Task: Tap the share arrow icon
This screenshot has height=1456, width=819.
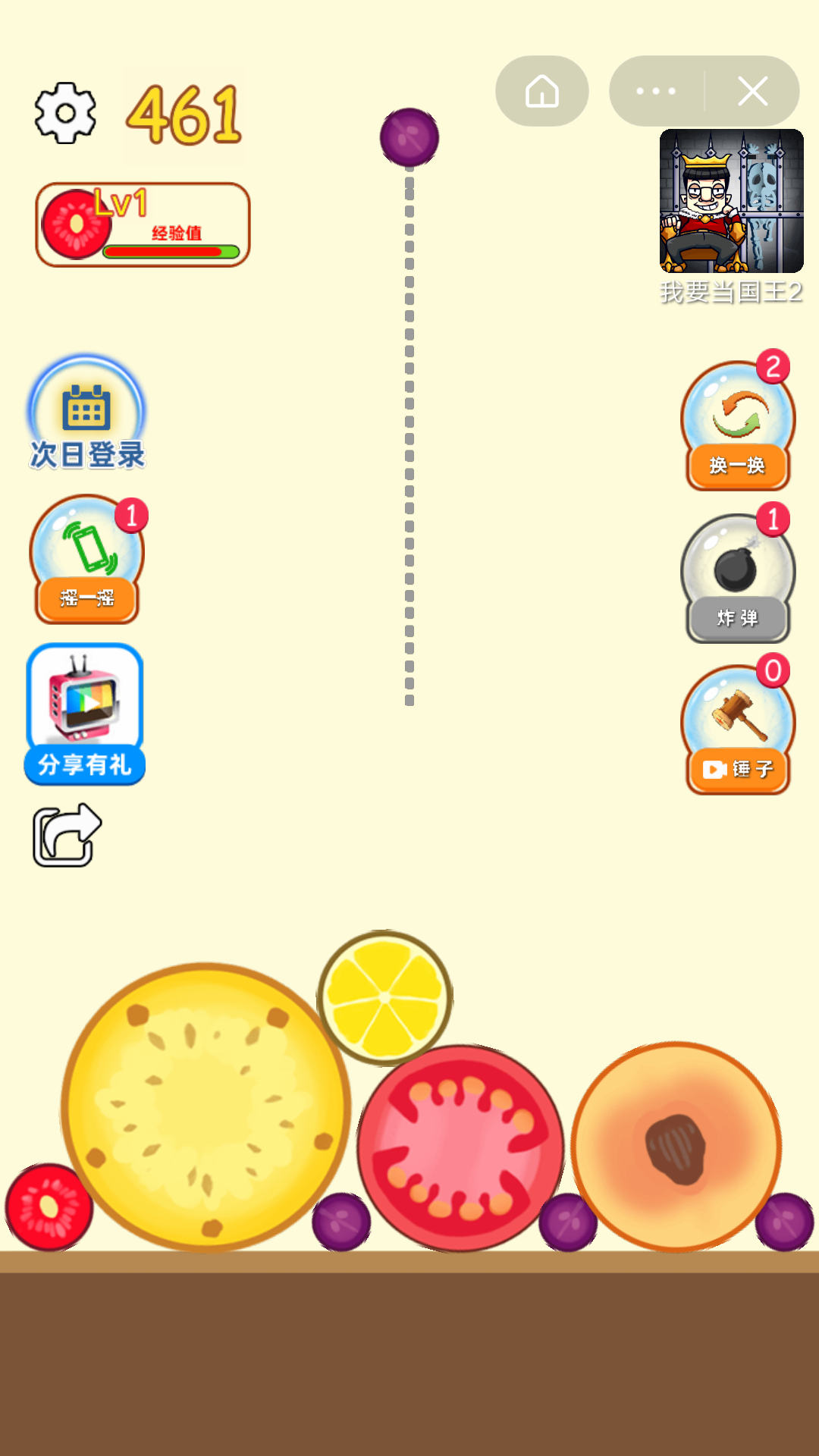Action: (x=67, y=834)
